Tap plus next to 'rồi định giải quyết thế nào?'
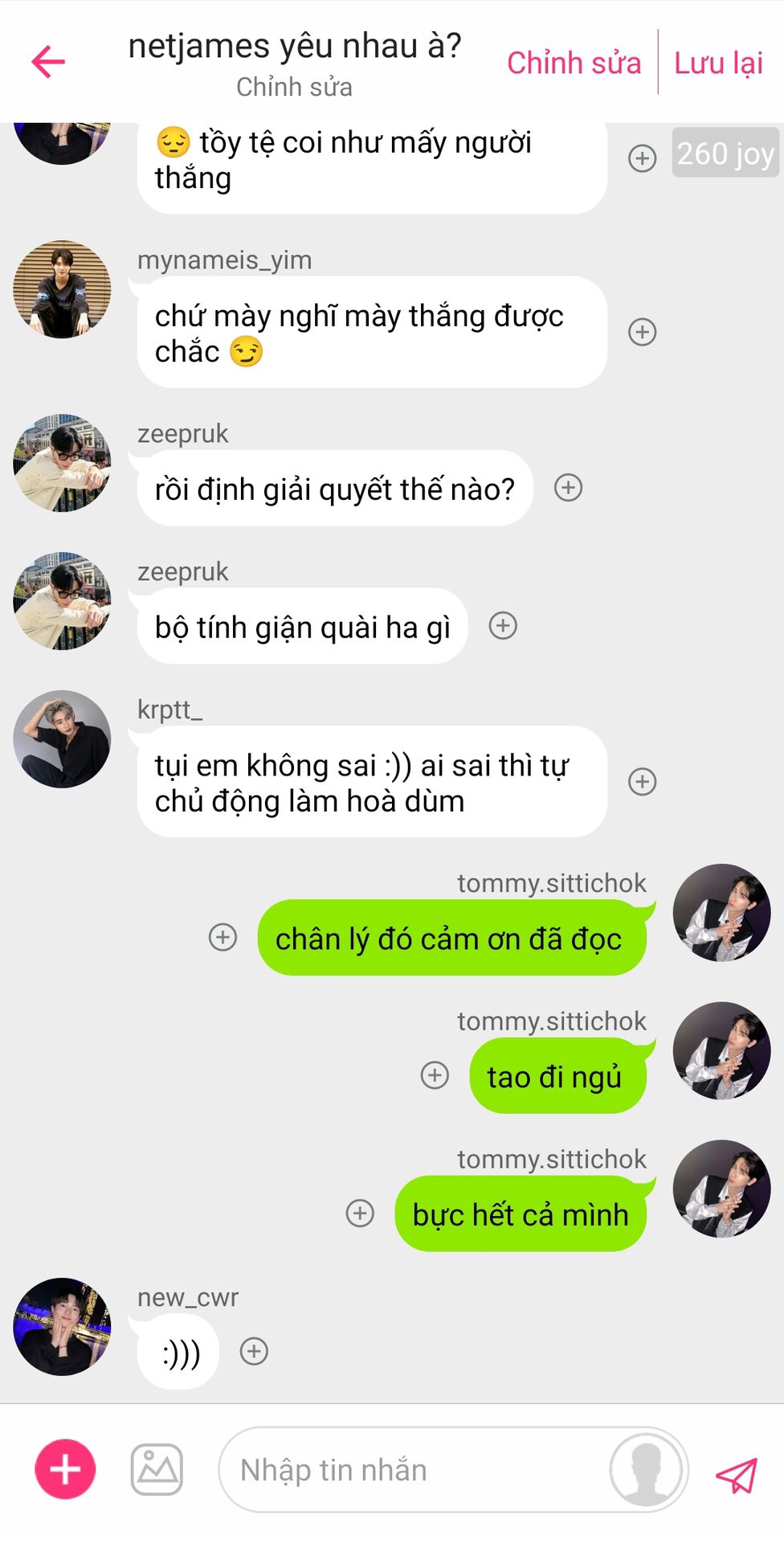This screenshot has width=784, height=1543. pyautogui.click(x=569, y=487)
